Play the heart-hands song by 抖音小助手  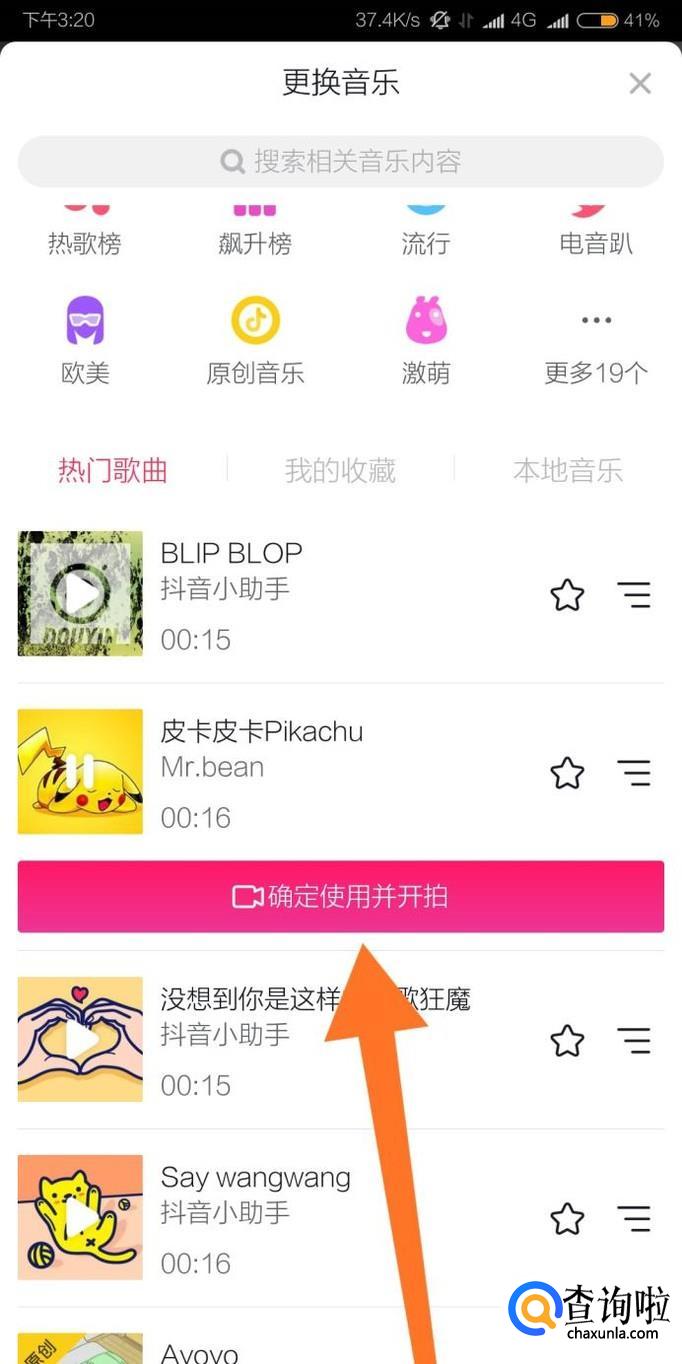[80, 1040]
